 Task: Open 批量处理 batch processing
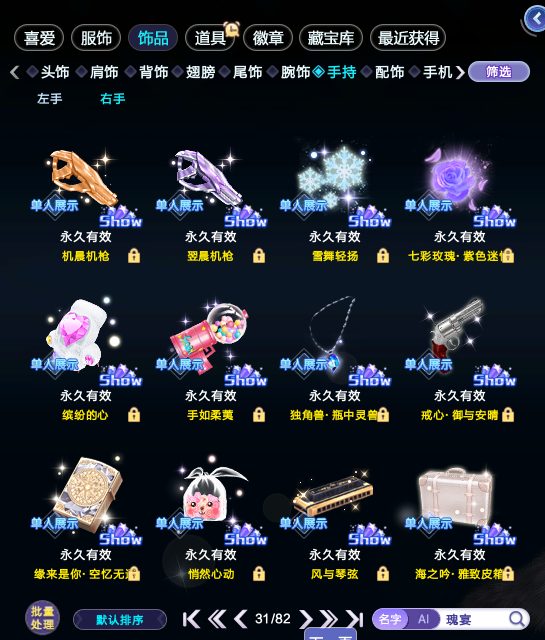point(42,618)
